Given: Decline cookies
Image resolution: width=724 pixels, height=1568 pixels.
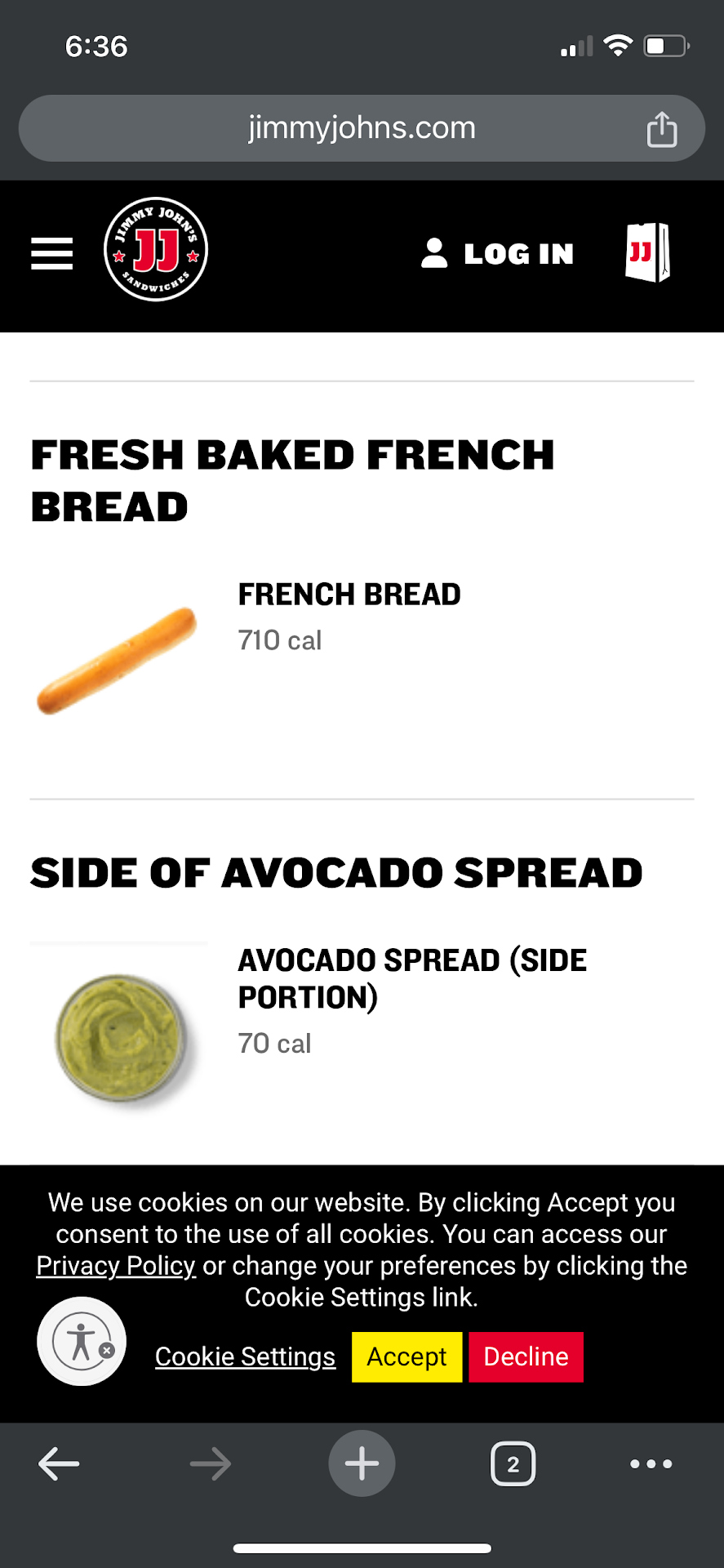Looking at the screenshot, I should tap(526, 1356).
